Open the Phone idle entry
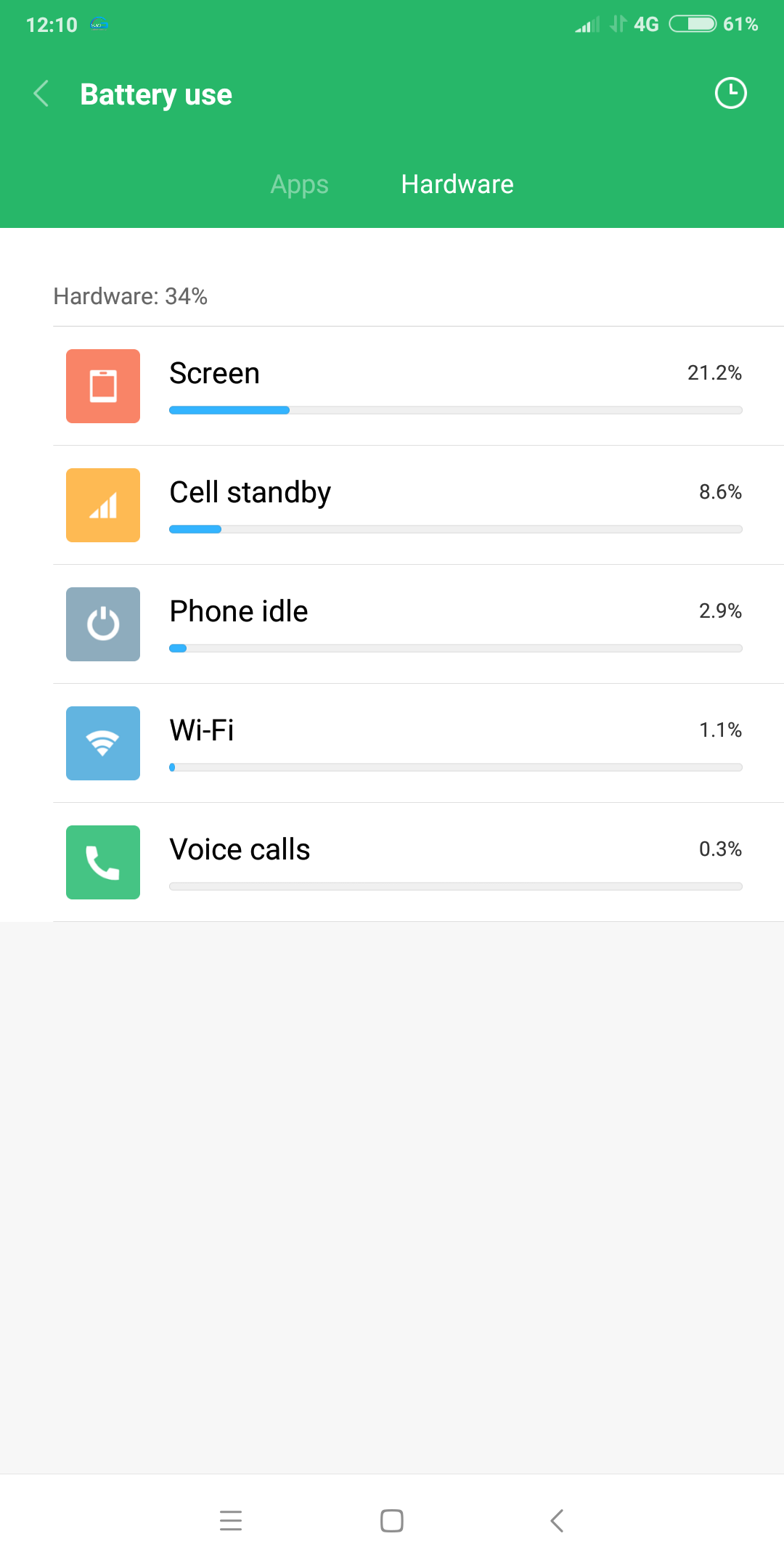Viewport: 784px width, 1568px height. (418, 624)
